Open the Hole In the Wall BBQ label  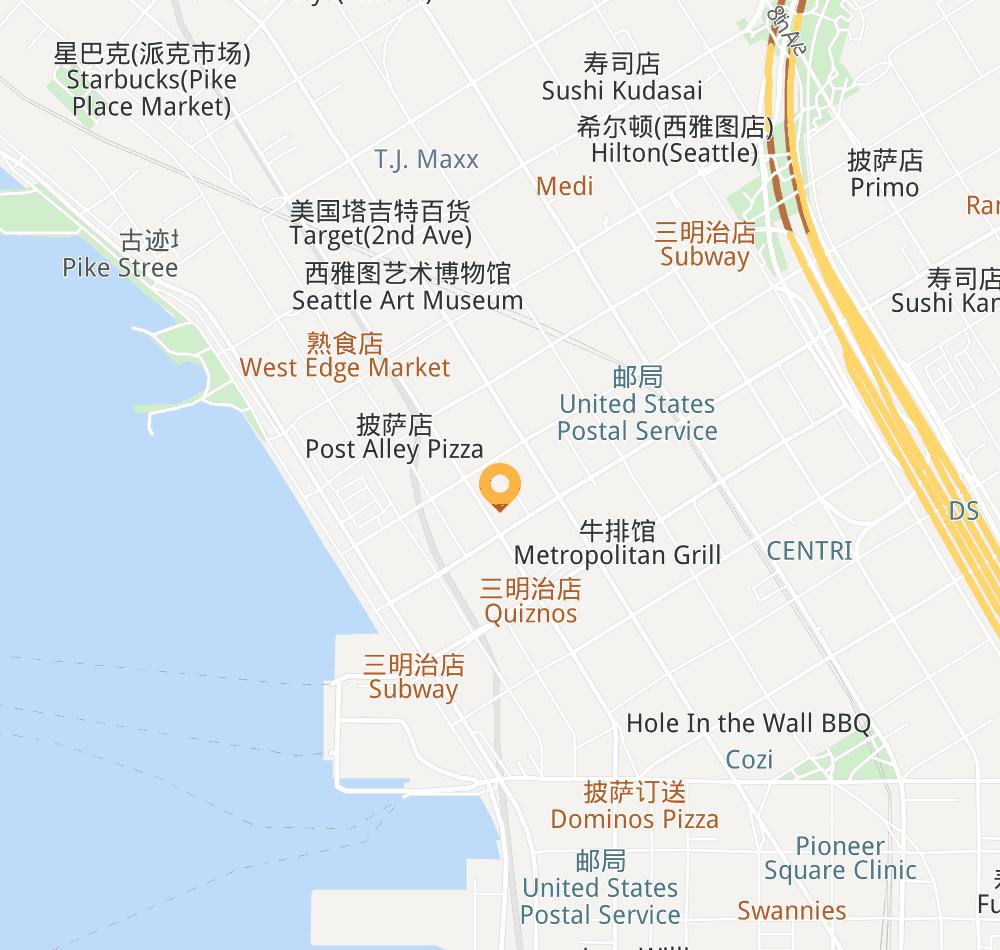(748, 723)
